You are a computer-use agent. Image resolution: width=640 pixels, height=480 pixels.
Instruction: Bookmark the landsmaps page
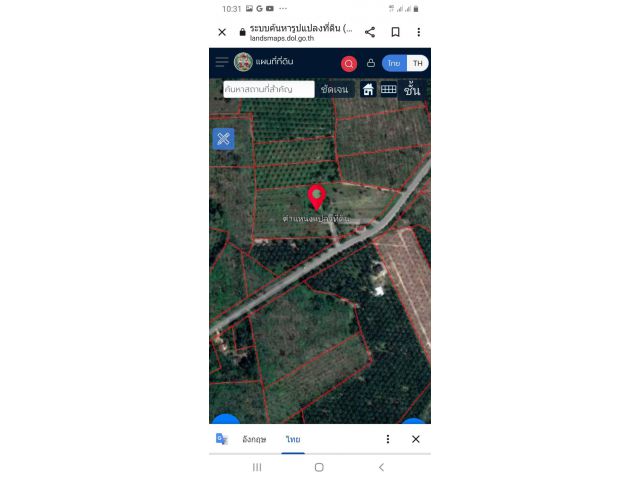[x=395, y=32]
